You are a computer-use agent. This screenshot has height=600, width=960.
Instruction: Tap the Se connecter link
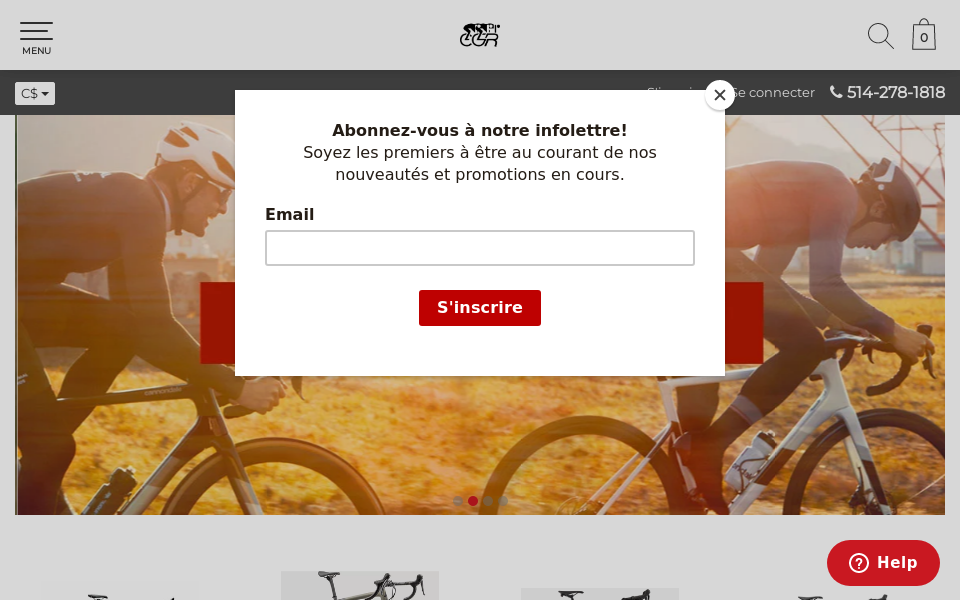tap(776, 92)
